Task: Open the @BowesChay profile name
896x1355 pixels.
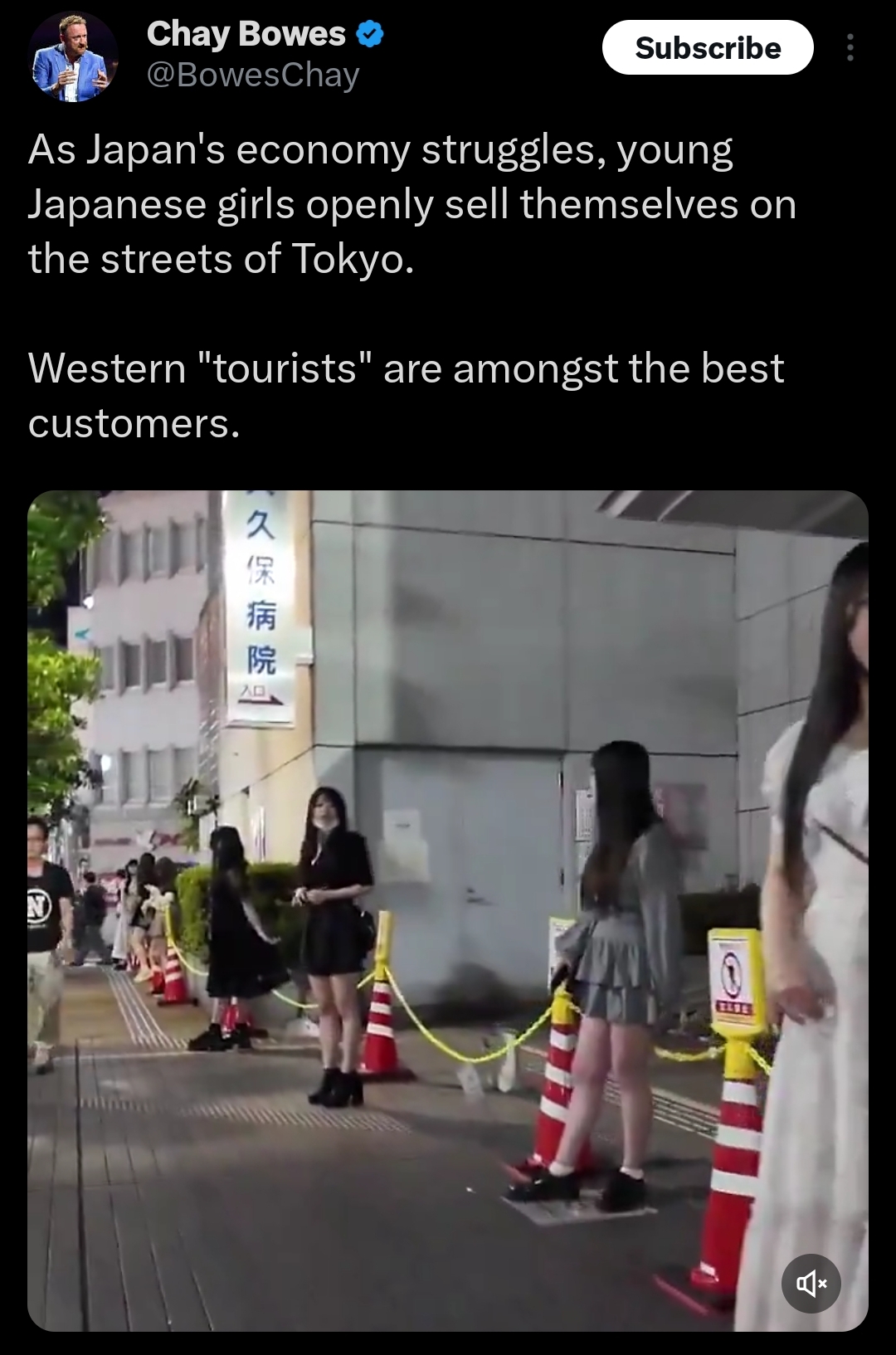Action: tap(253, 75)
